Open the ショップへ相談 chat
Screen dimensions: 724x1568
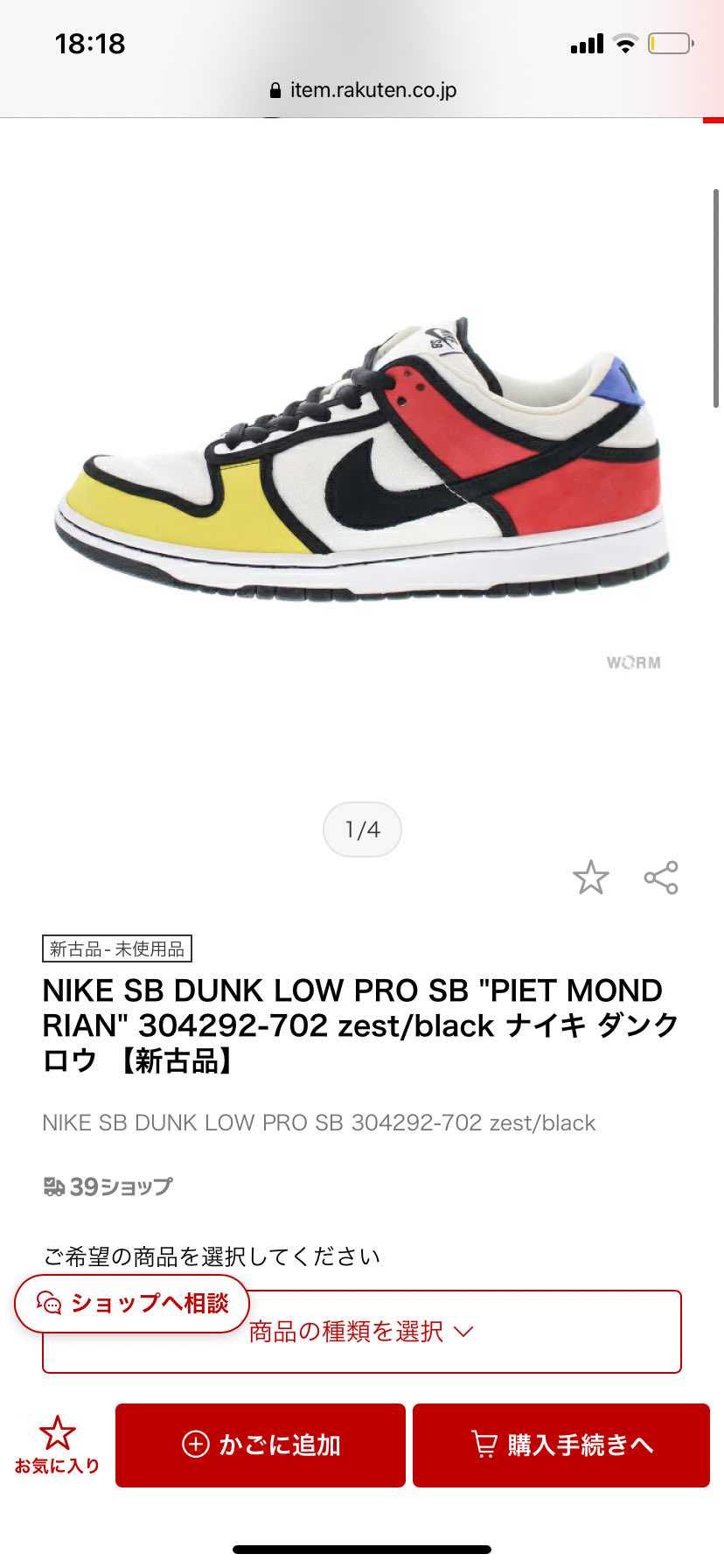[131, 1303]
